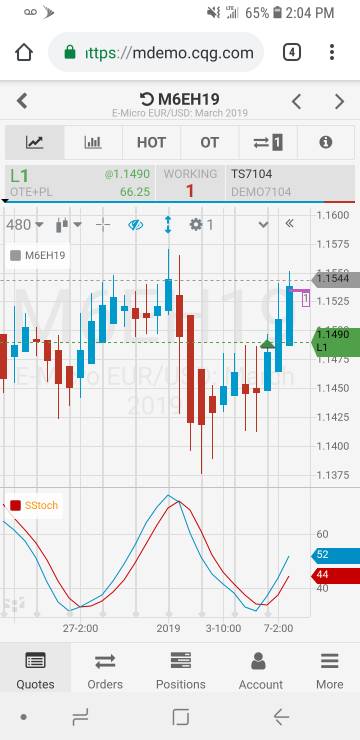Open the Positions tab

tap(181, 670)
